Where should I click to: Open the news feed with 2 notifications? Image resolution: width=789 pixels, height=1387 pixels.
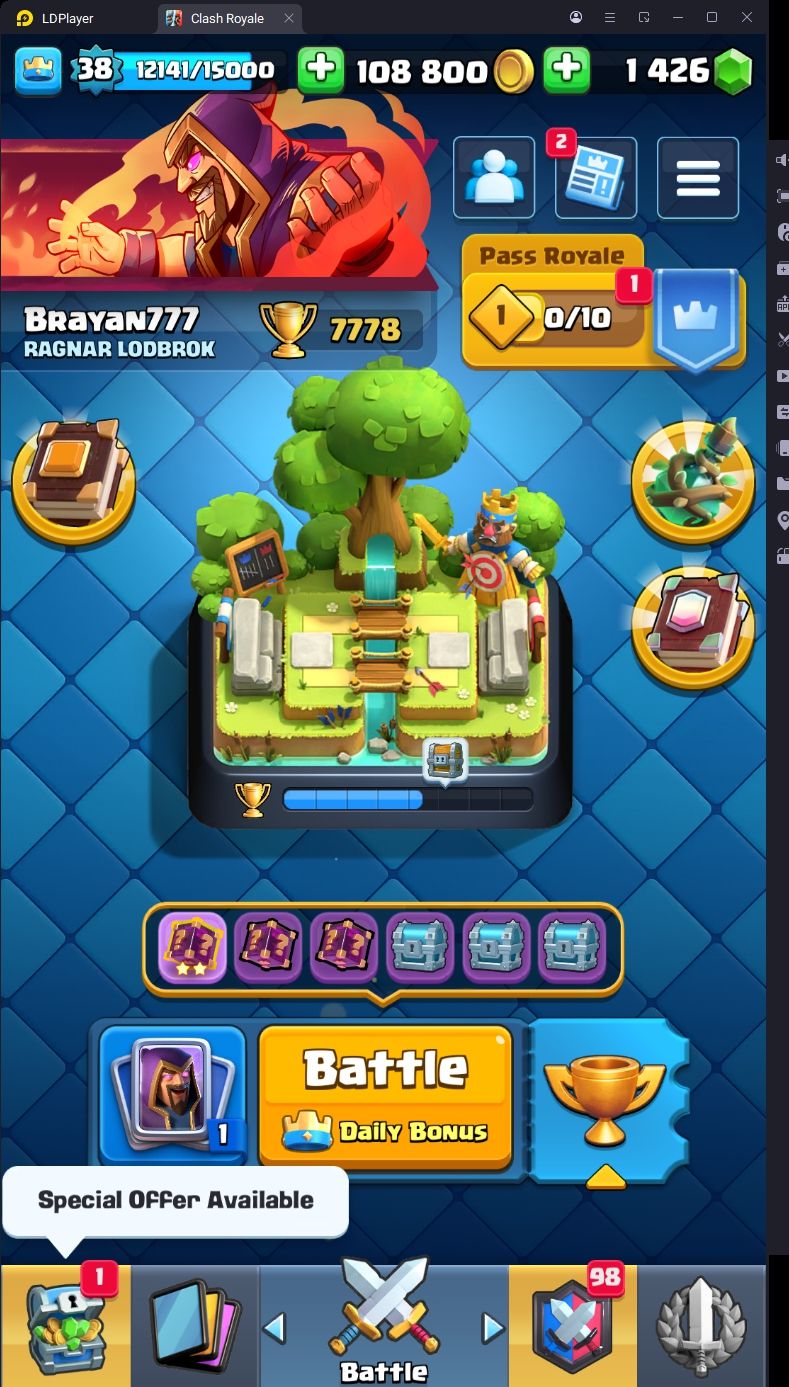(x=596, y=178)
